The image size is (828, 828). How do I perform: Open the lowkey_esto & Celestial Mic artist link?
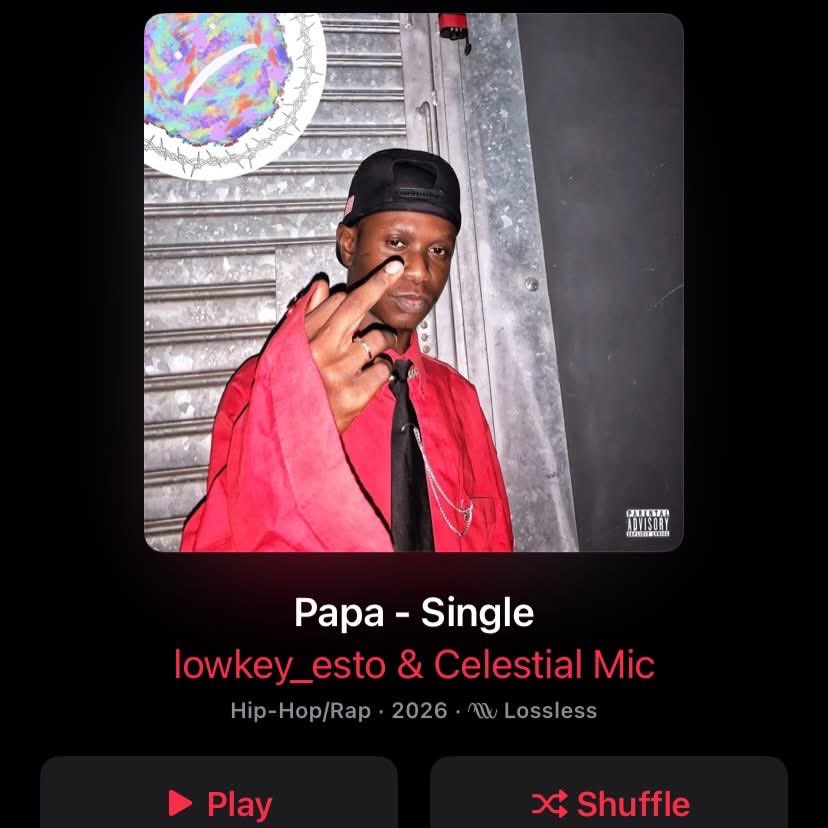pyautogui.click(x=414, y=664)
